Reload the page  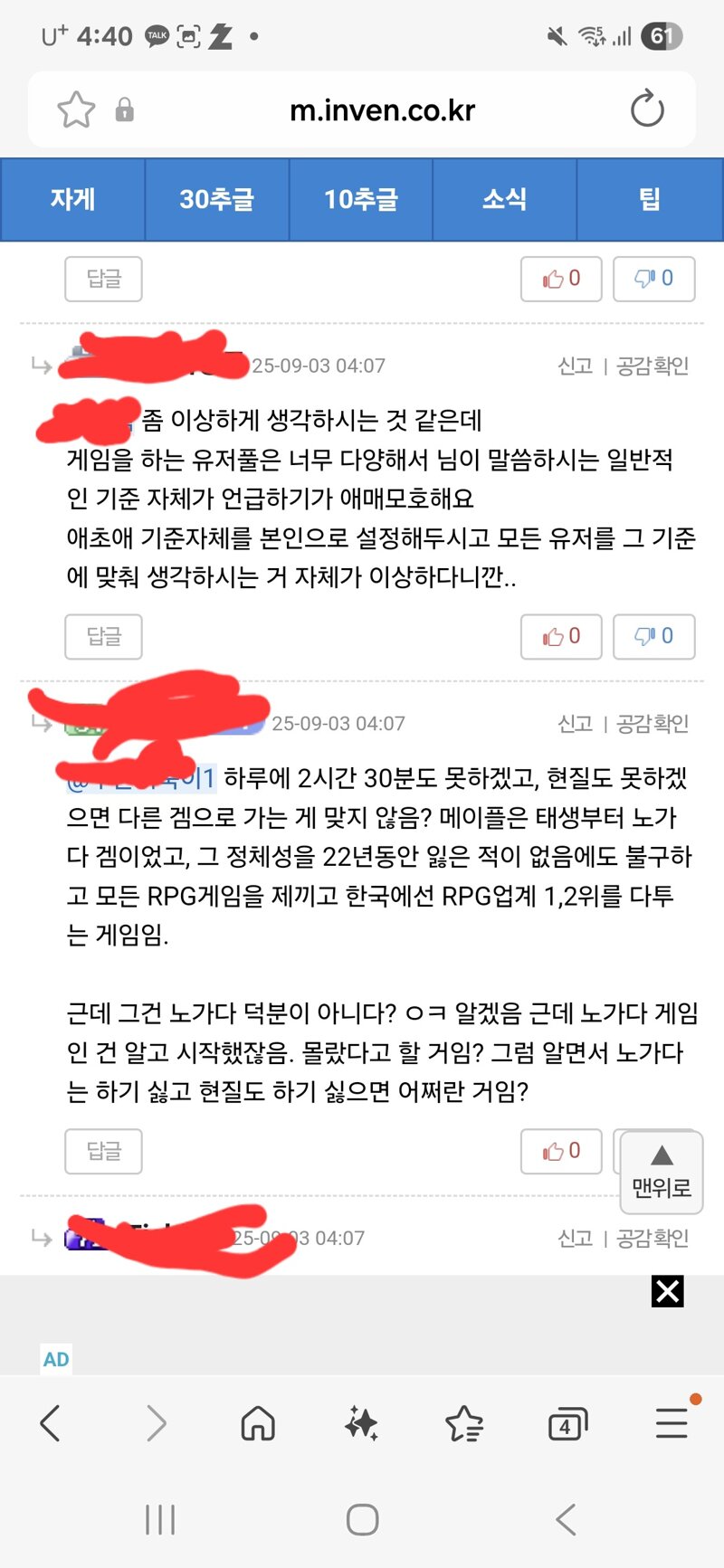click(647, 109)
